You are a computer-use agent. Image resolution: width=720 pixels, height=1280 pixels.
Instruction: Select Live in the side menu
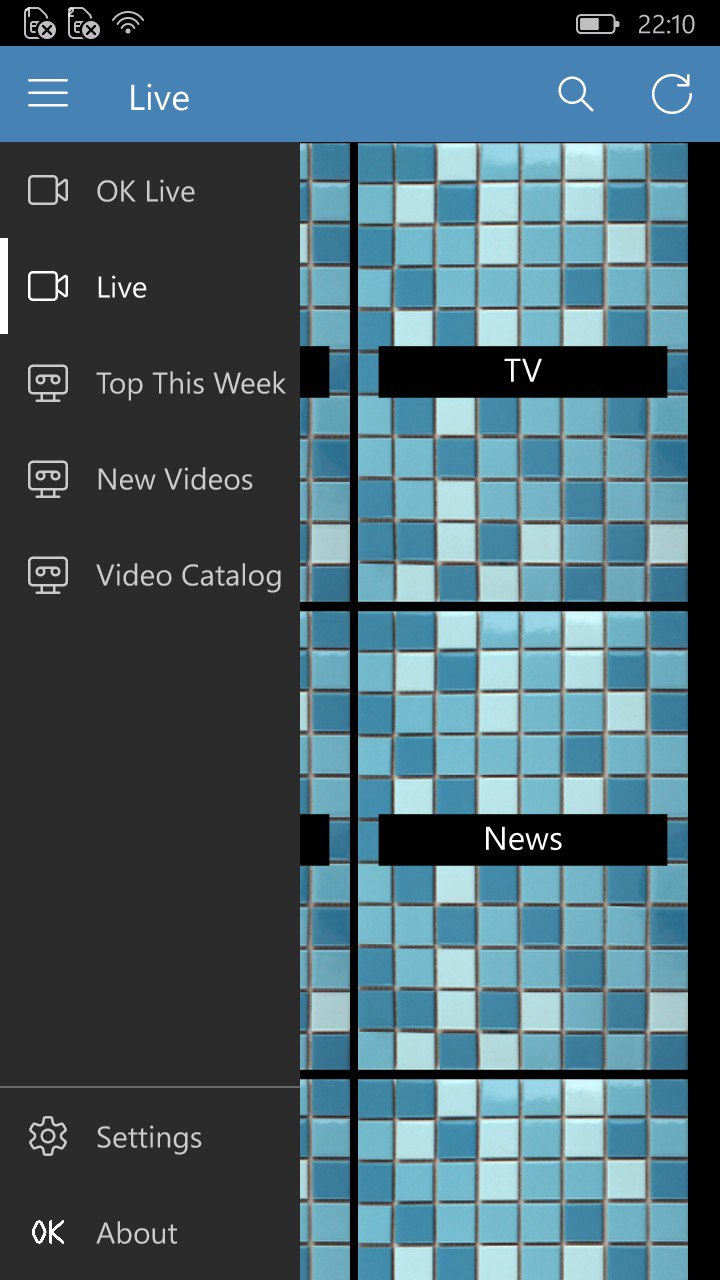click(122, 287)
